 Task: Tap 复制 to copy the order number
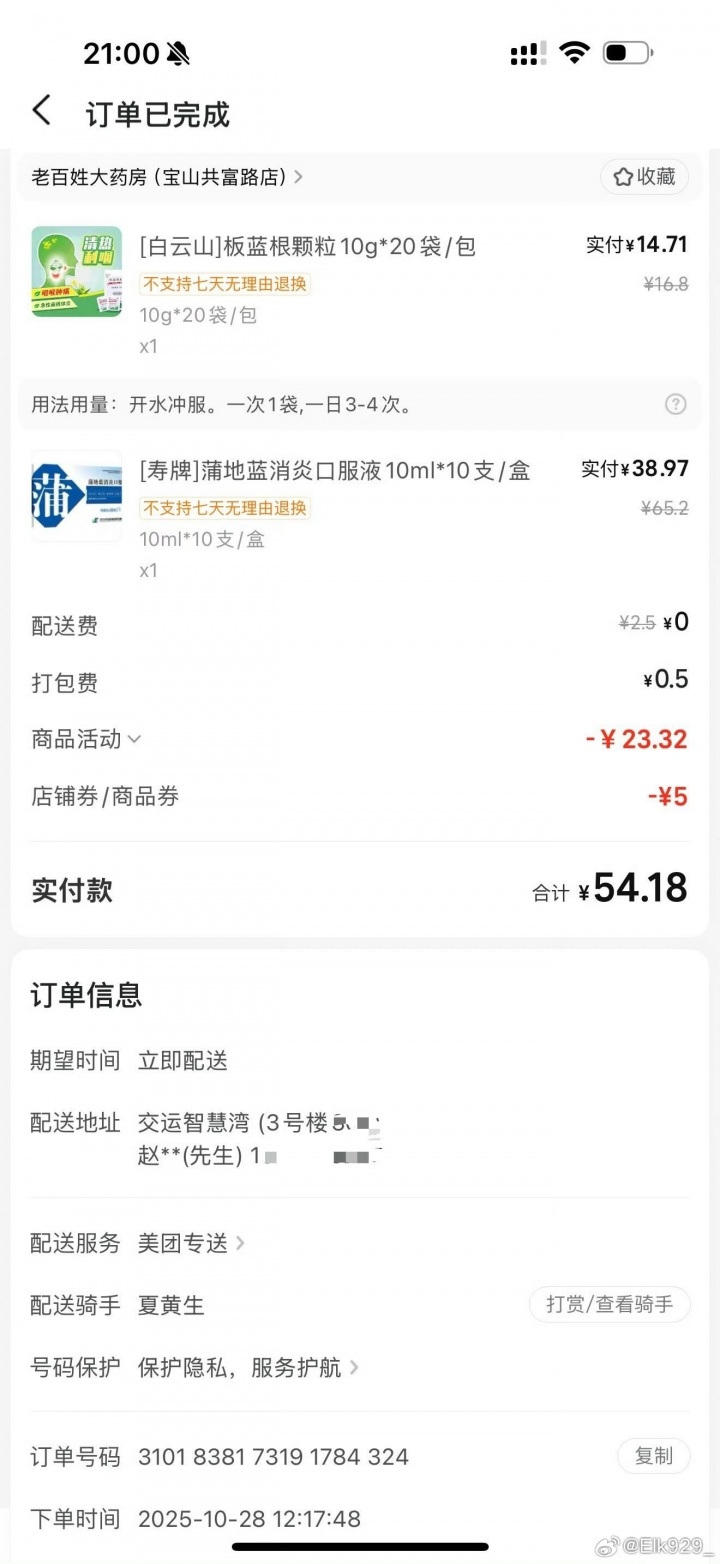[653, 1456]
